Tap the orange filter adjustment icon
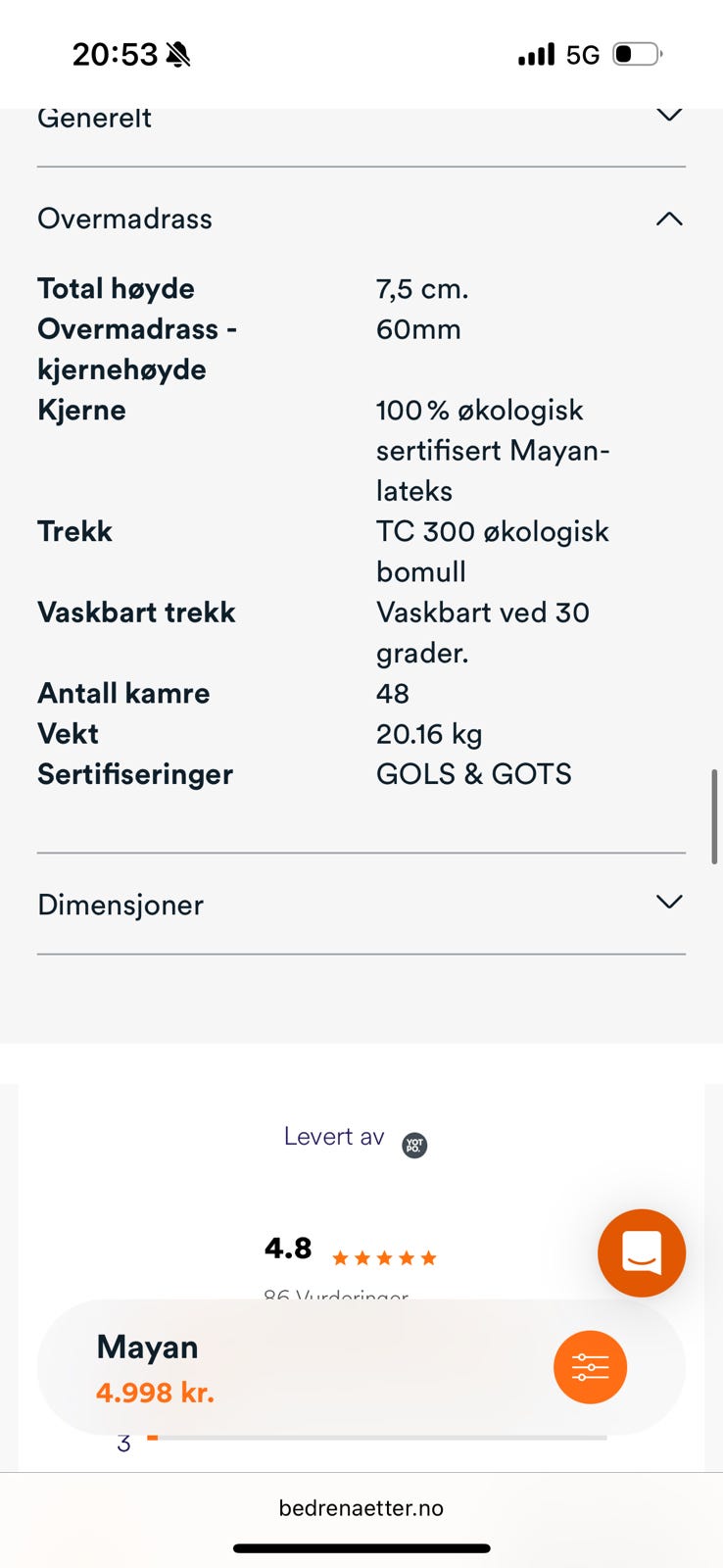The width and height of the screenshot is (723, 1568). [x=590, y=1366]
